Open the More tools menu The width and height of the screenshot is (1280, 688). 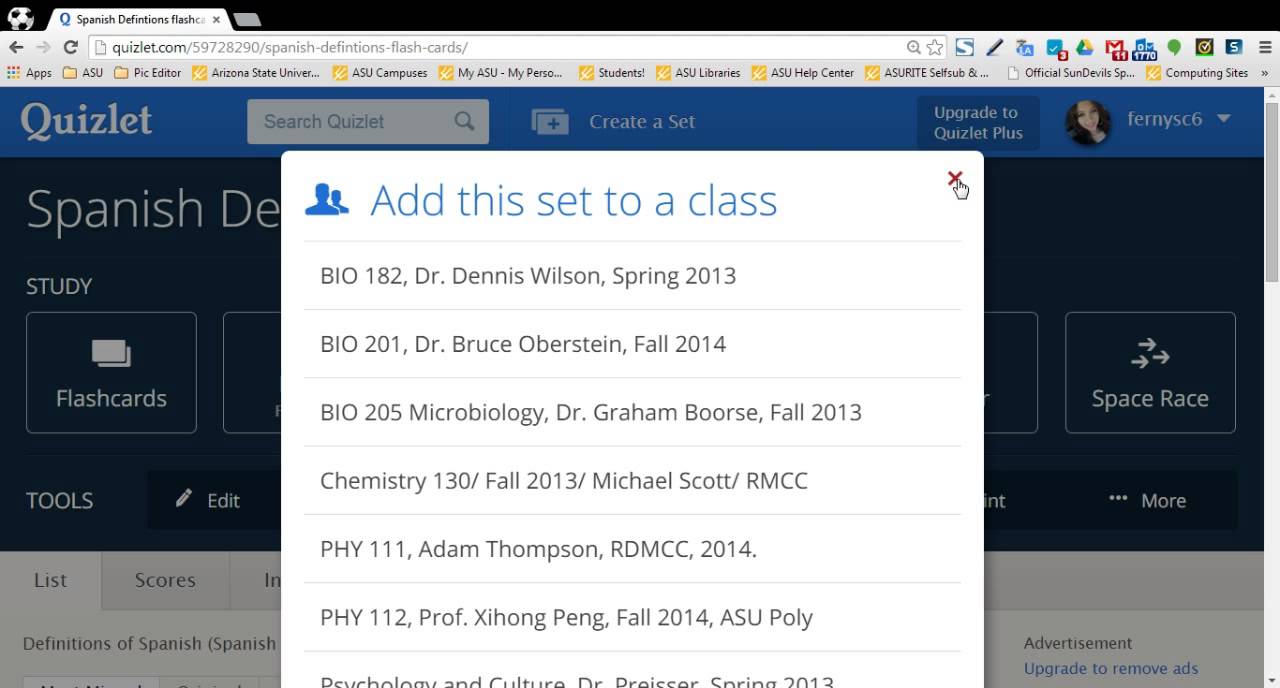pos(1147,500)
